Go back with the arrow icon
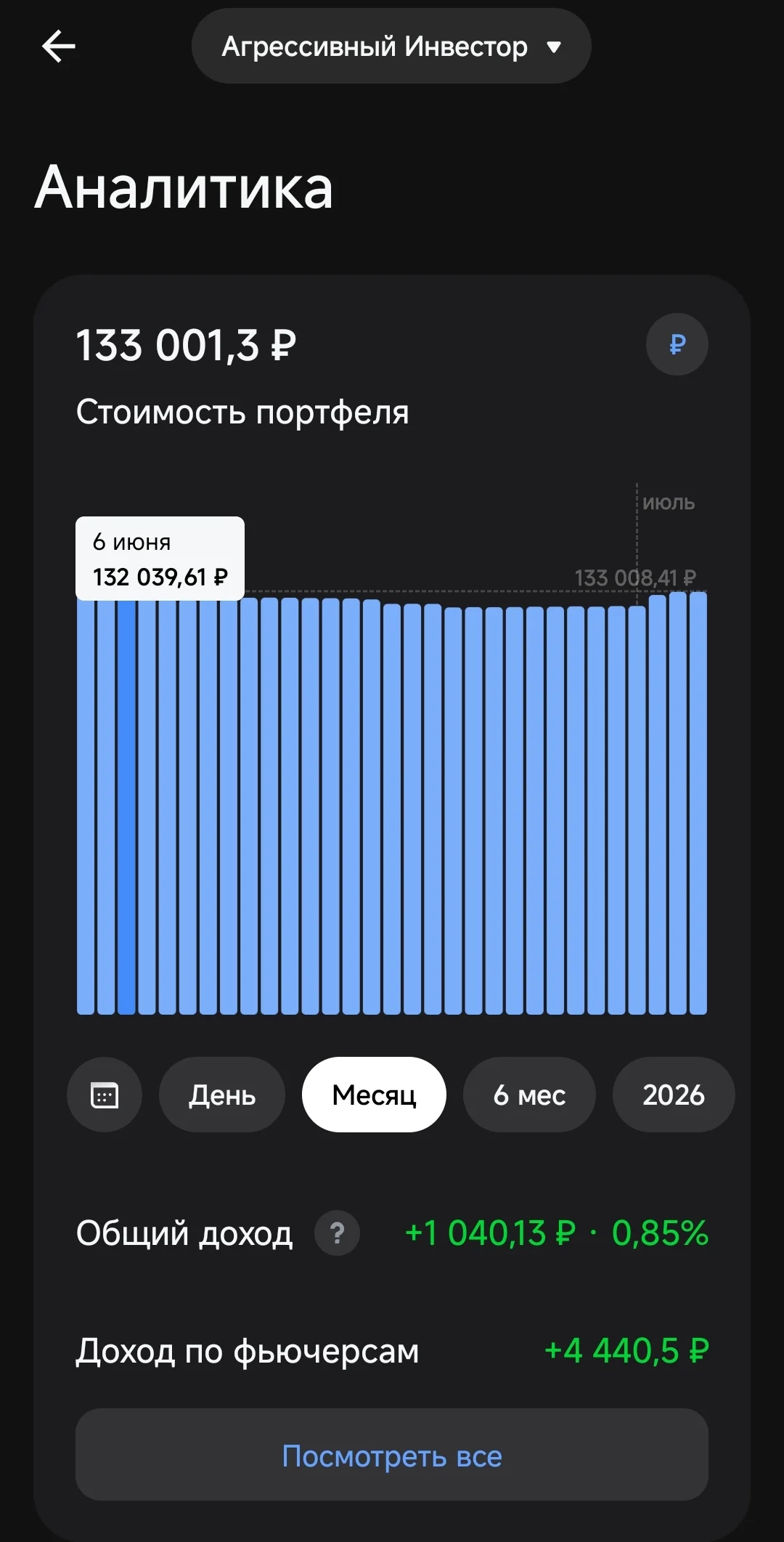The image size is (784, 1542). pos(59,47)
